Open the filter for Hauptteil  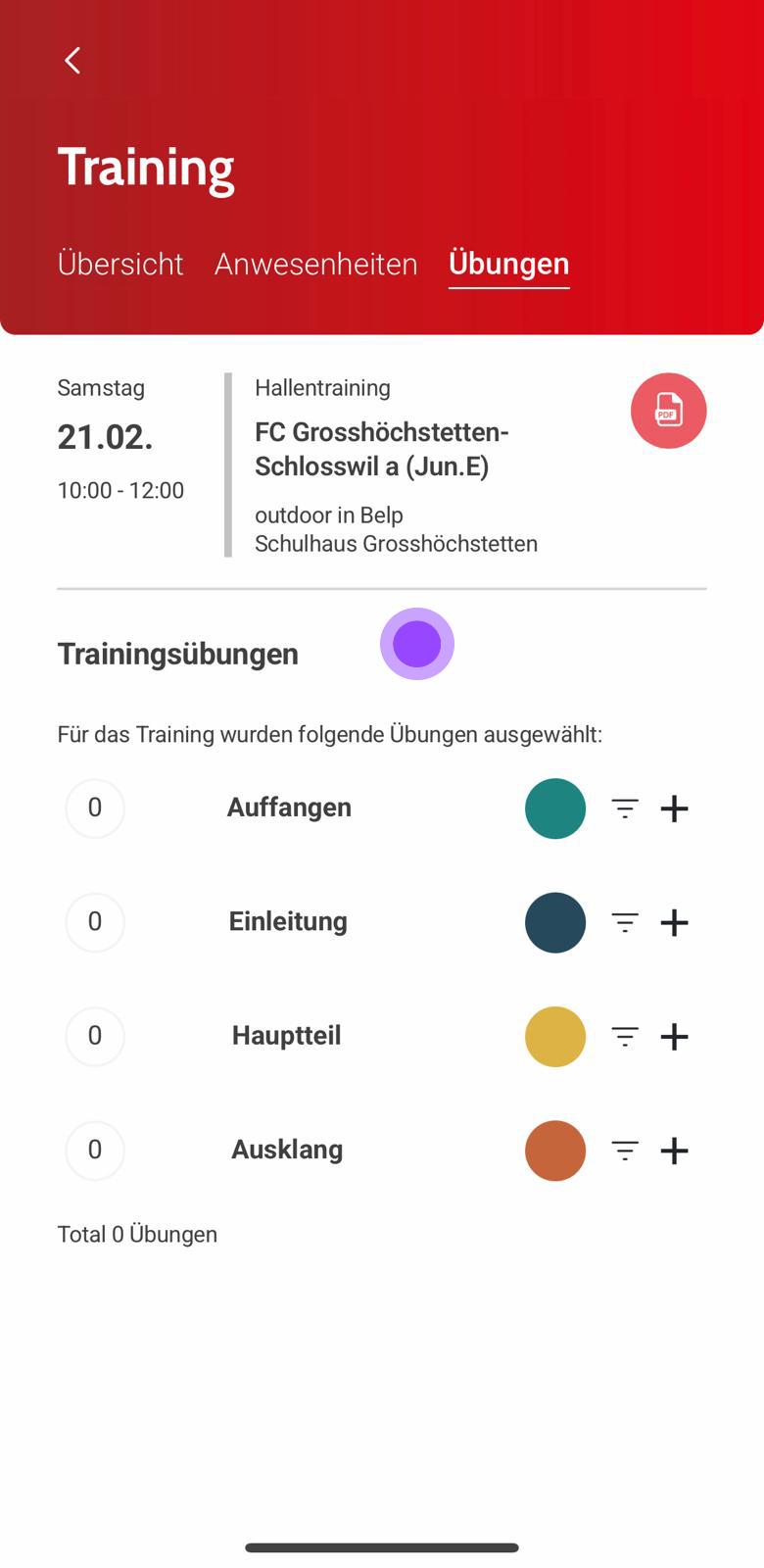coord(625,1037)
